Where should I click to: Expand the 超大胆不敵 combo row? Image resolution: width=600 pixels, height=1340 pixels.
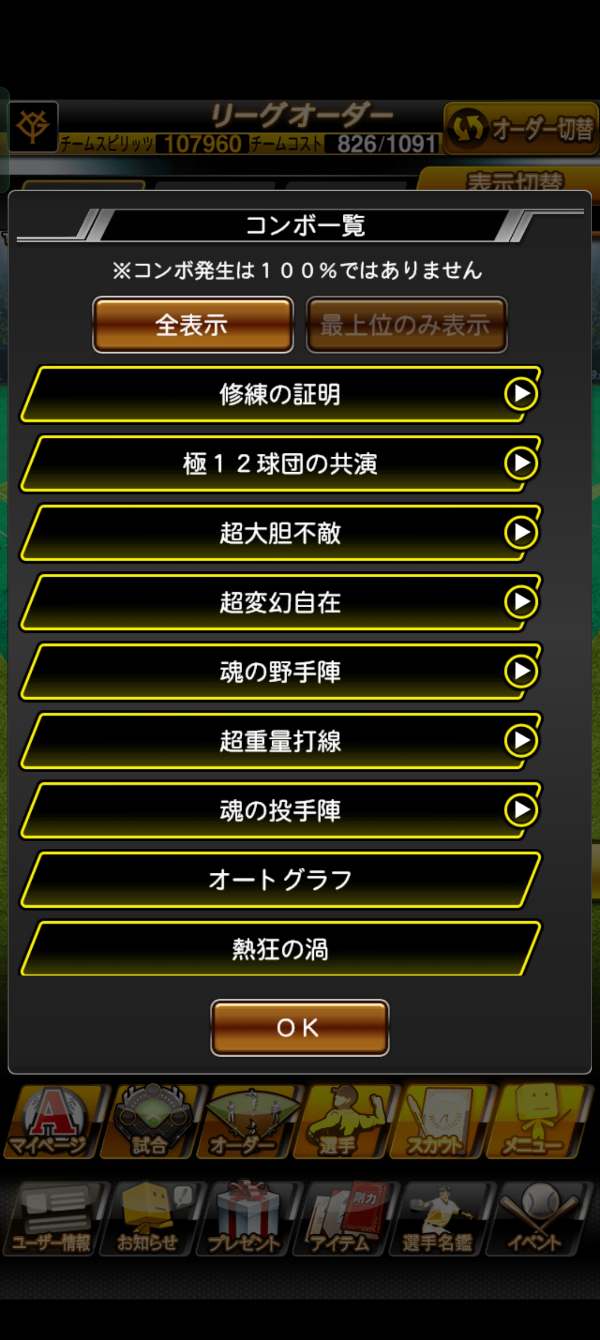280,533
